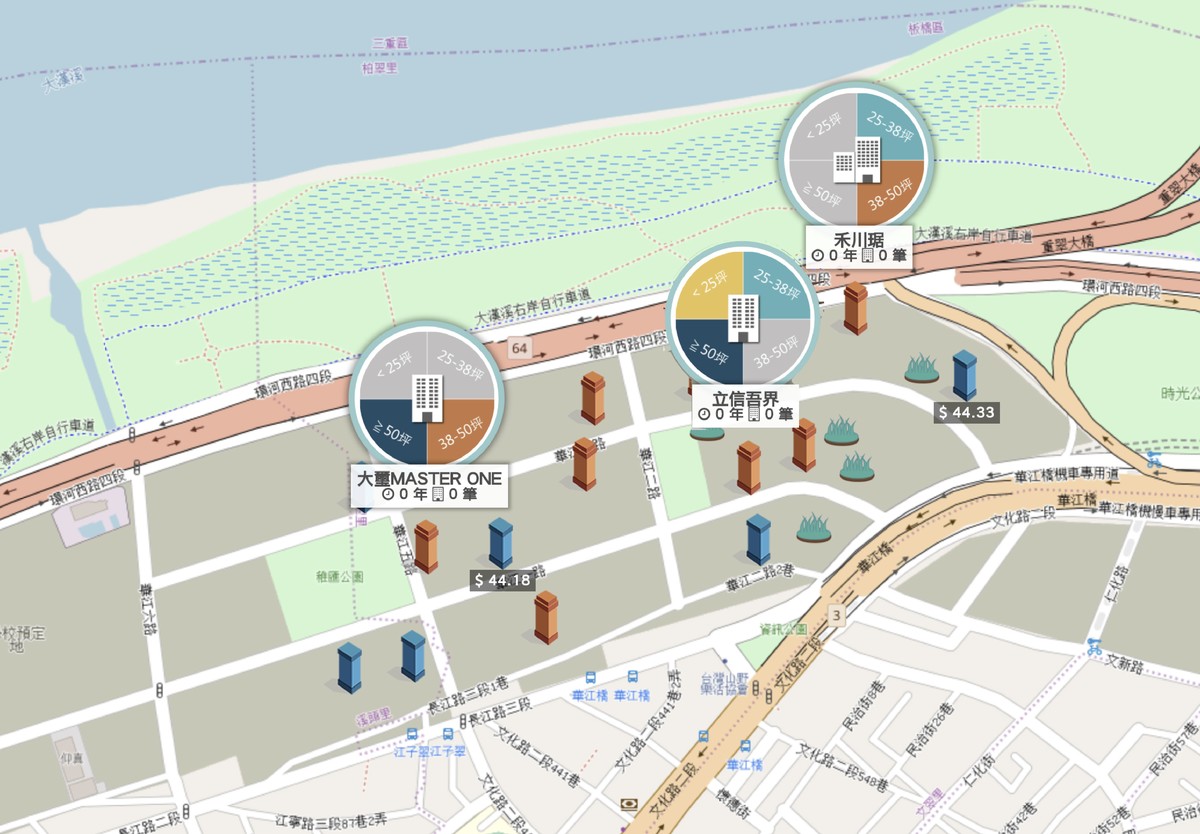
Task: Tap the blue building priced $44.18
Action: [500, 543]
